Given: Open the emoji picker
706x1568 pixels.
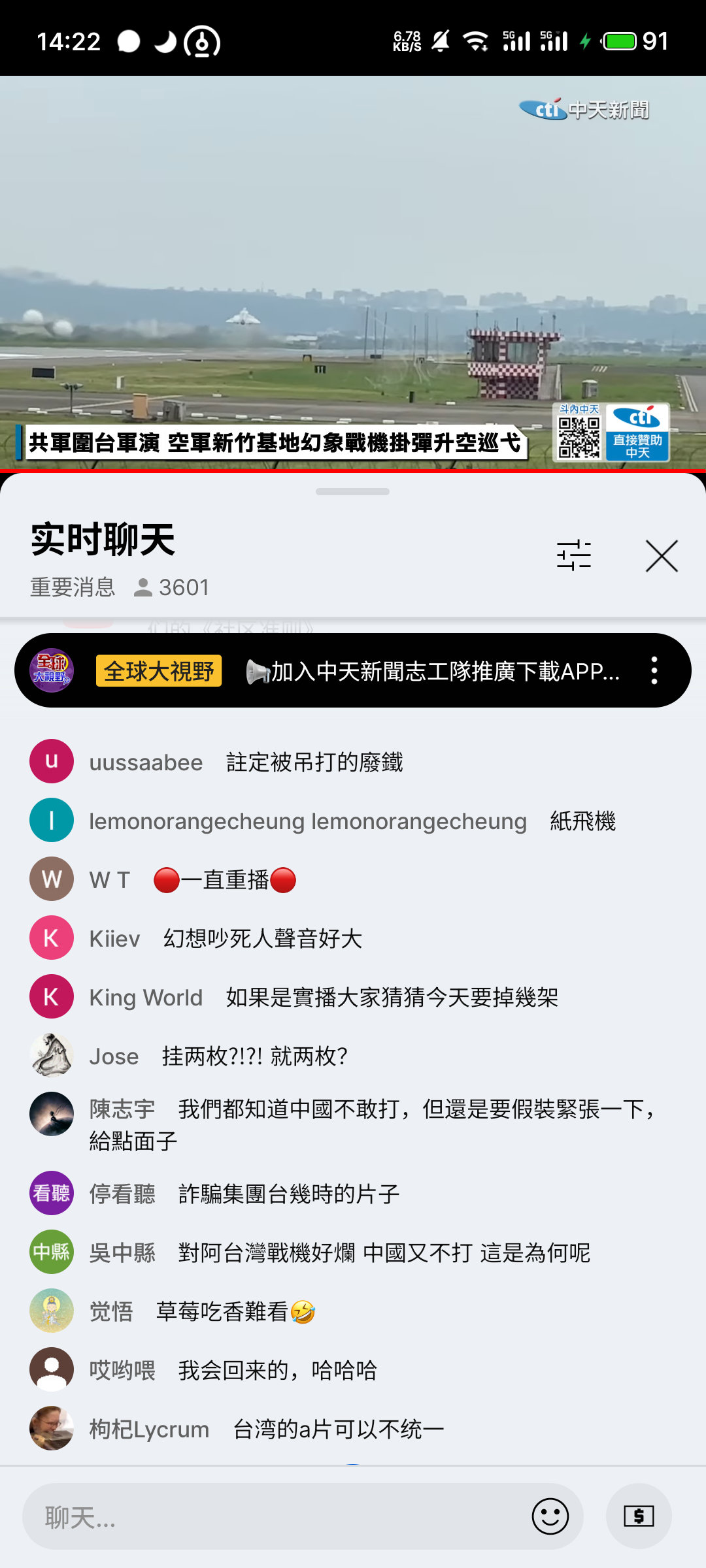Looking at the screenshot, I should [x=550, y=1516].
